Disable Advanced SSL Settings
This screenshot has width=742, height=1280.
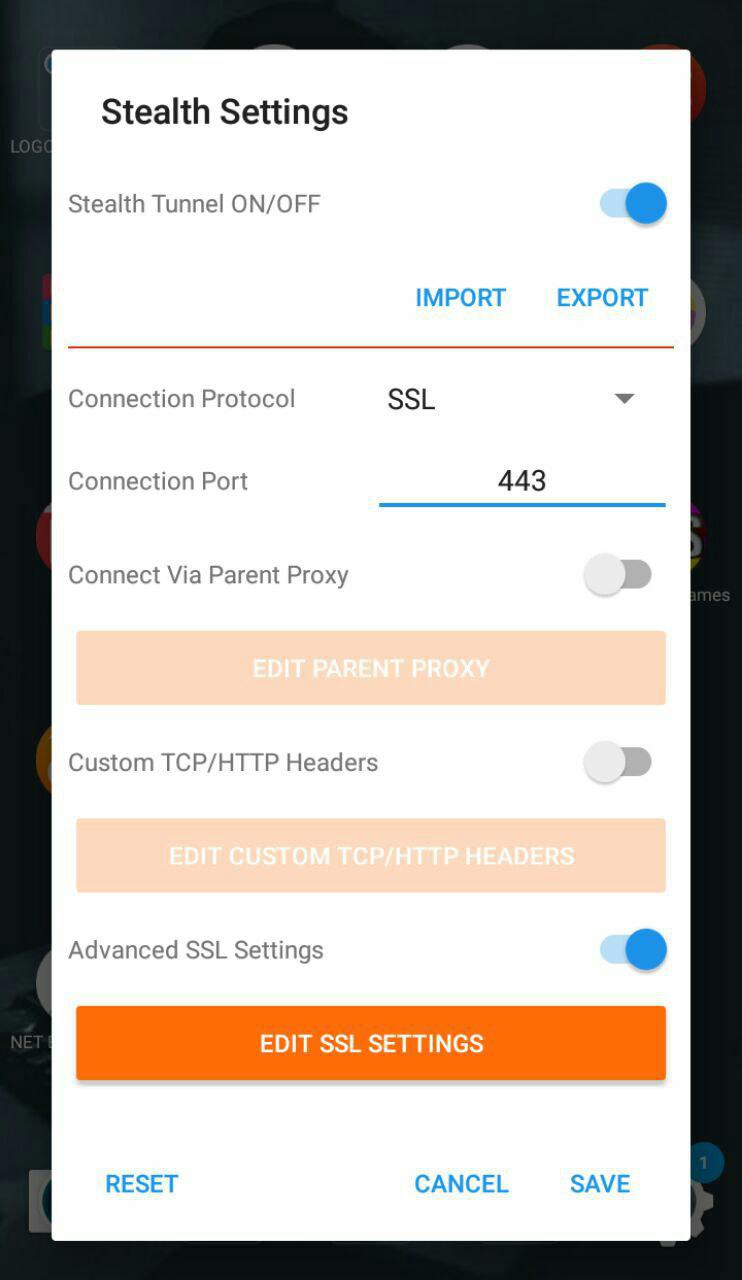633,950
